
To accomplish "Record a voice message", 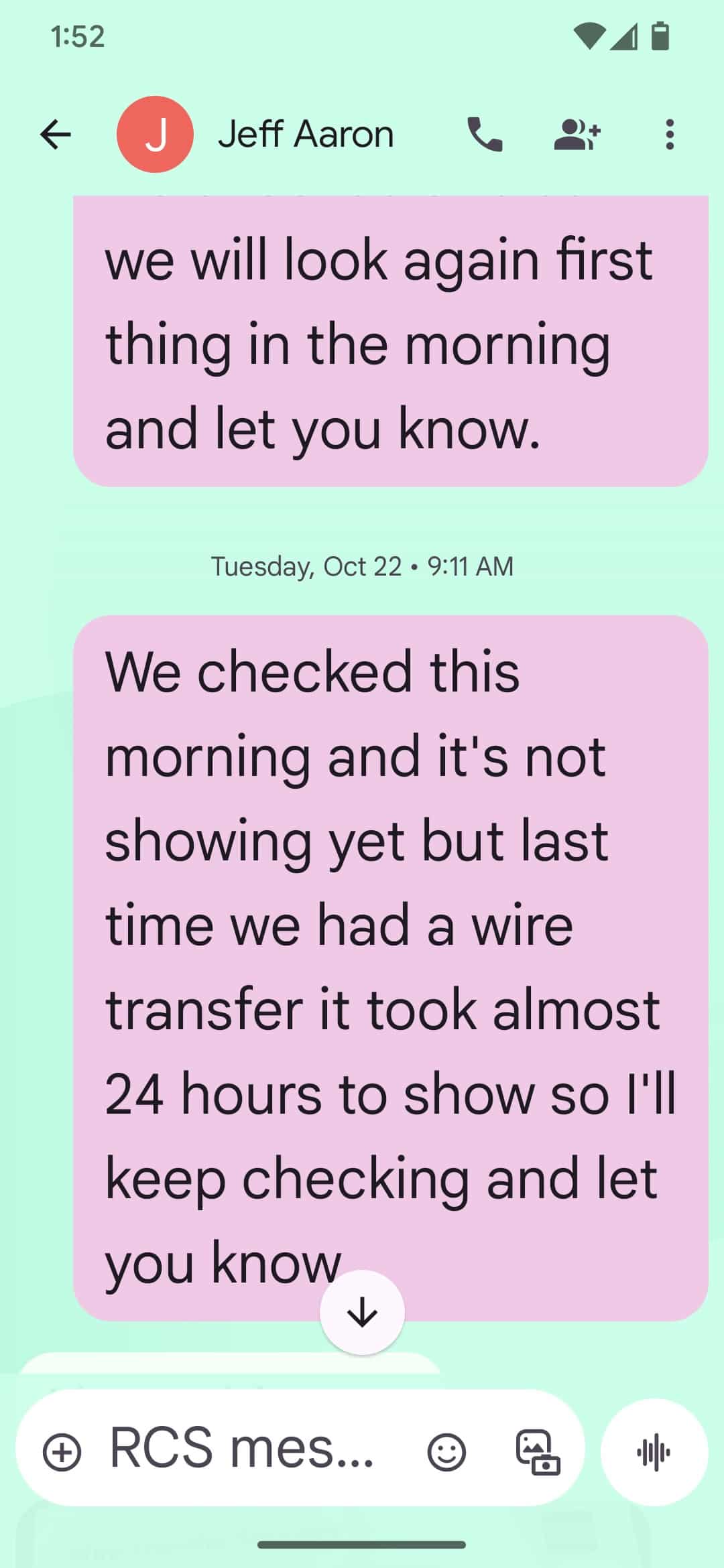I will [x=654, y=1452].
